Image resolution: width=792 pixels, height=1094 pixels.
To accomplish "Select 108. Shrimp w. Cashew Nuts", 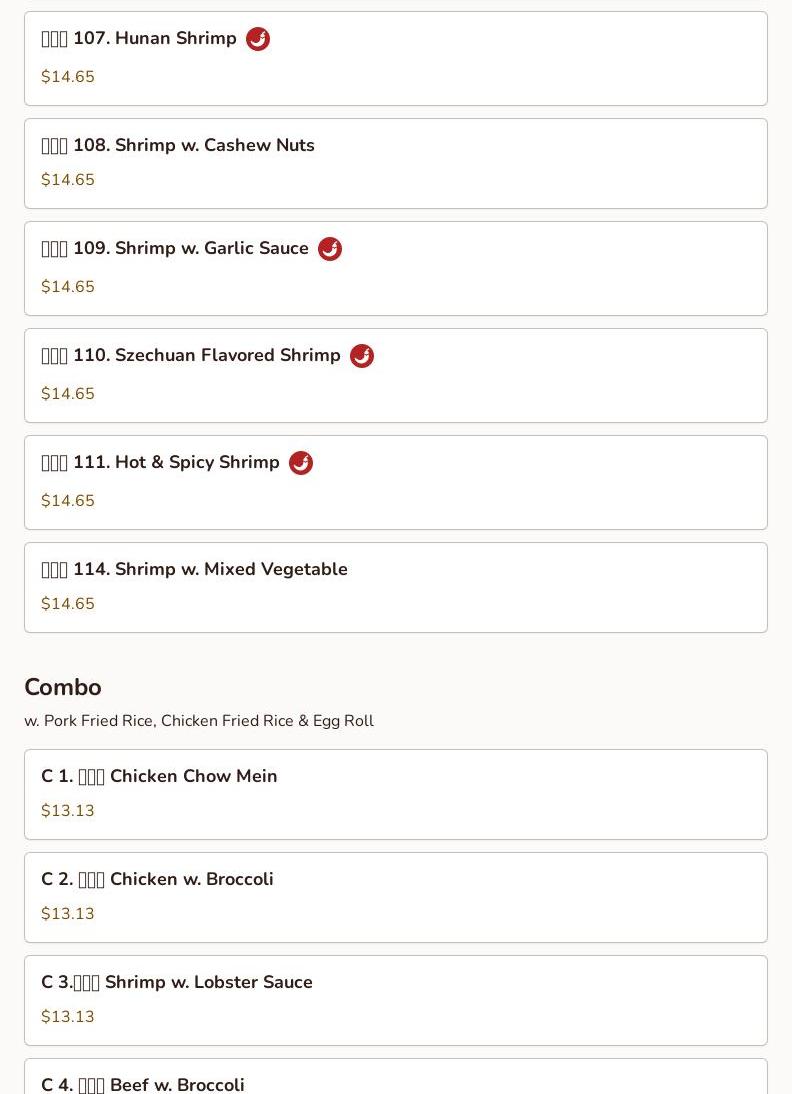I will (395, 163).
